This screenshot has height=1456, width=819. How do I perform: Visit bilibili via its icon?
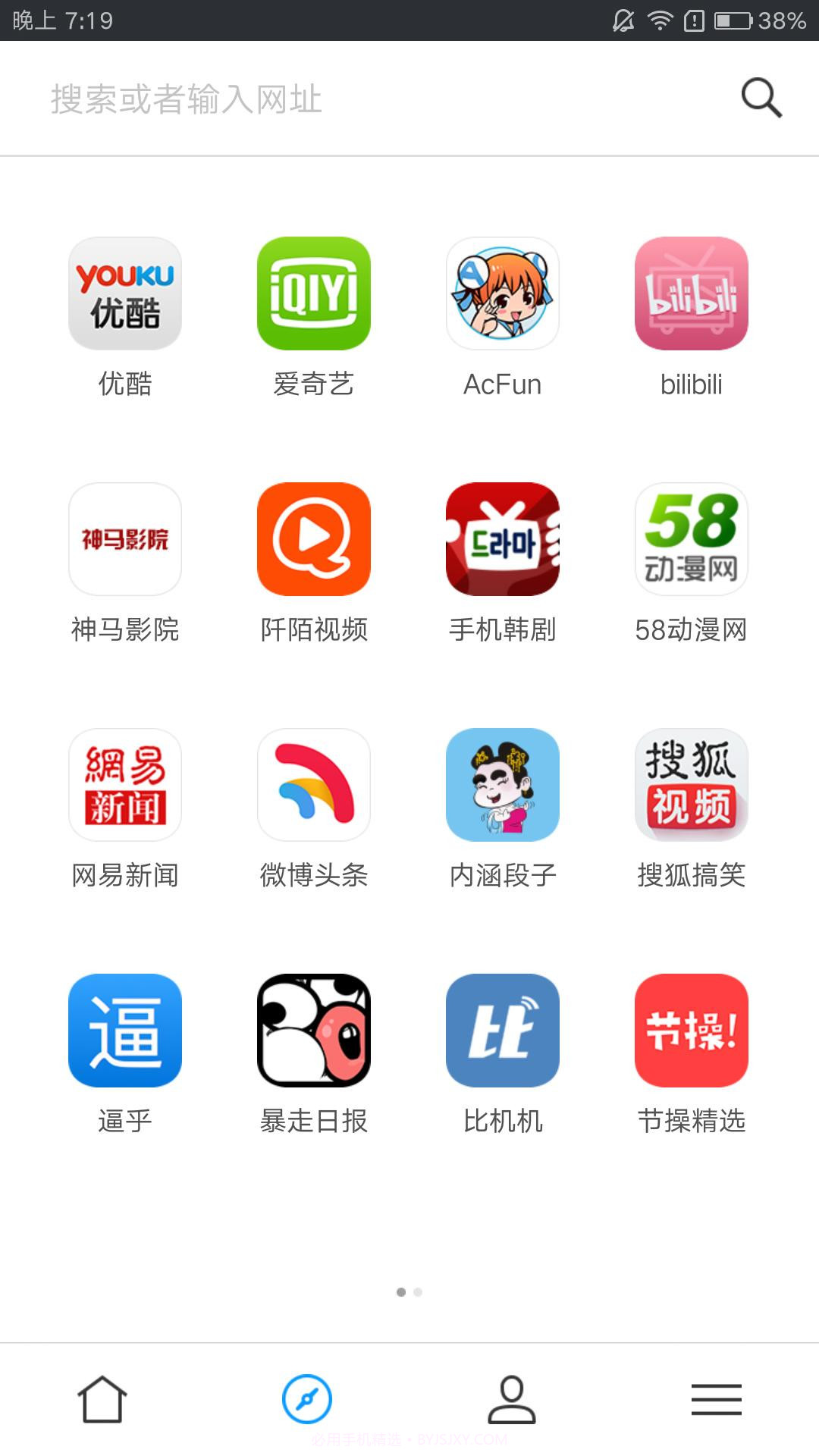691,293
